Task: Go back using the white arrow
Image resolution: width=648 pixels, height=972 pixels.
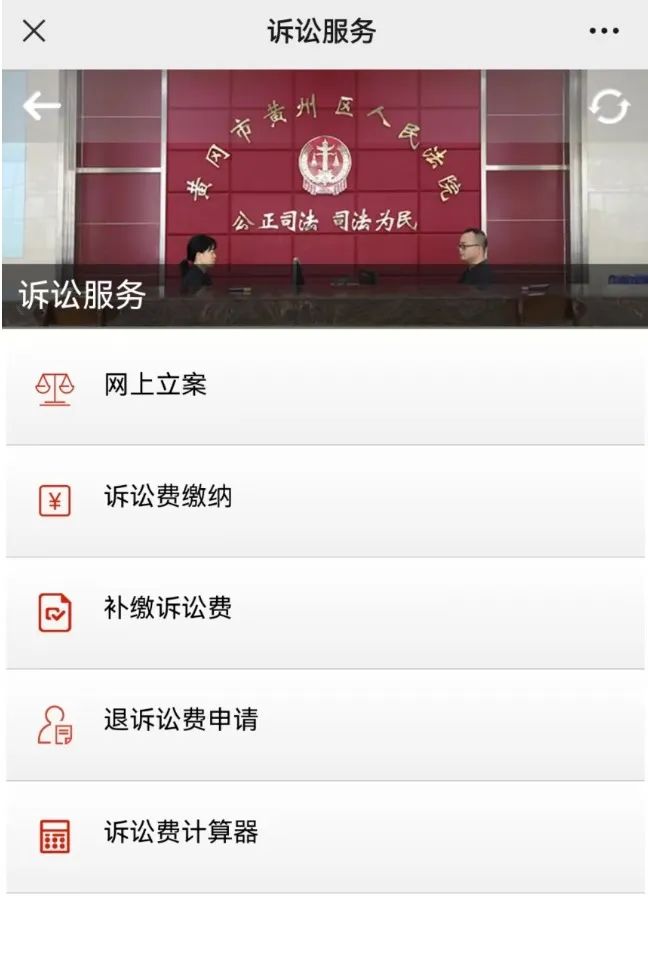Action: (41, 106)
